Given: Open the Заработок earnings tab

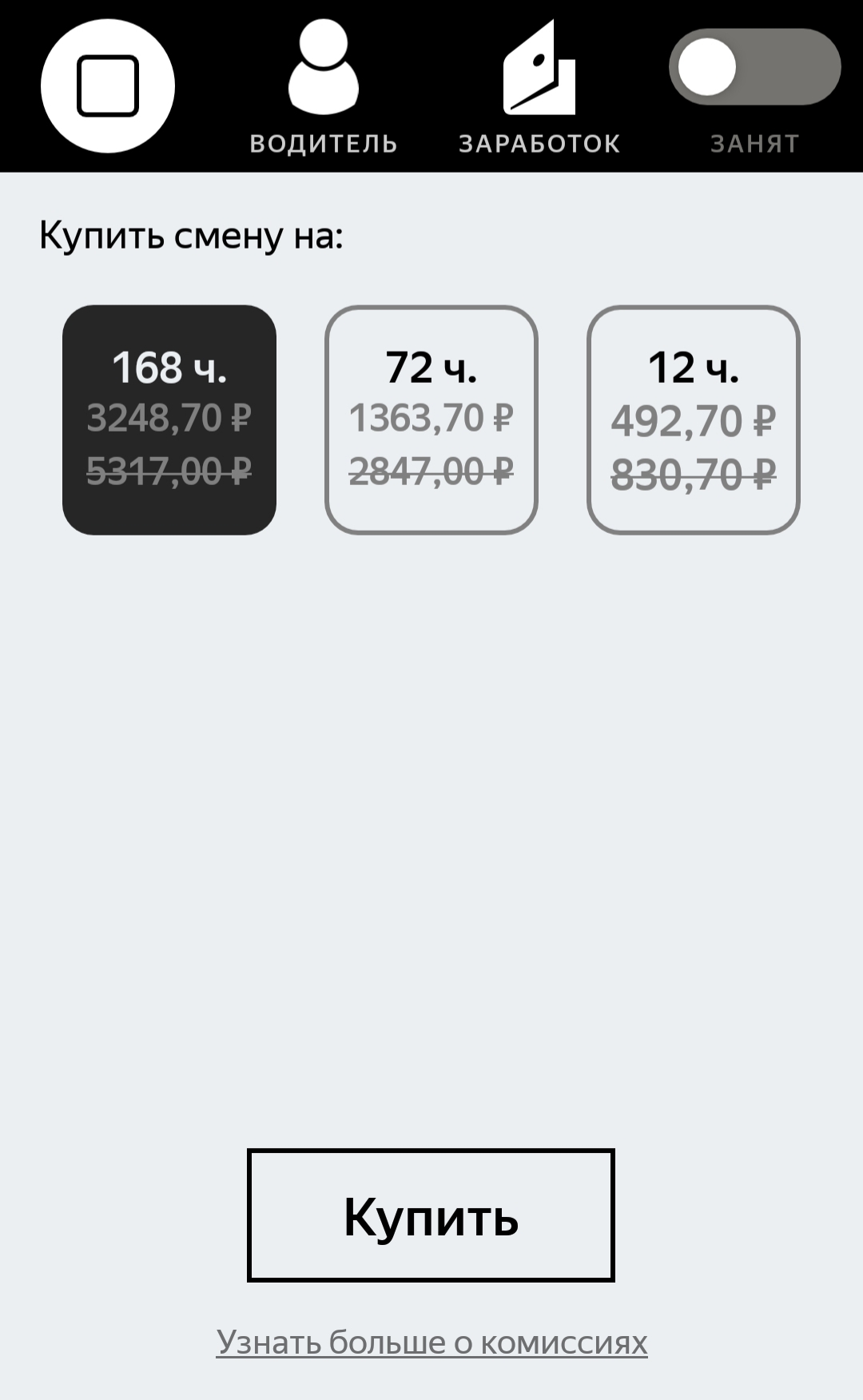Looking at the screenshot, I should click(x=539, y=86).
